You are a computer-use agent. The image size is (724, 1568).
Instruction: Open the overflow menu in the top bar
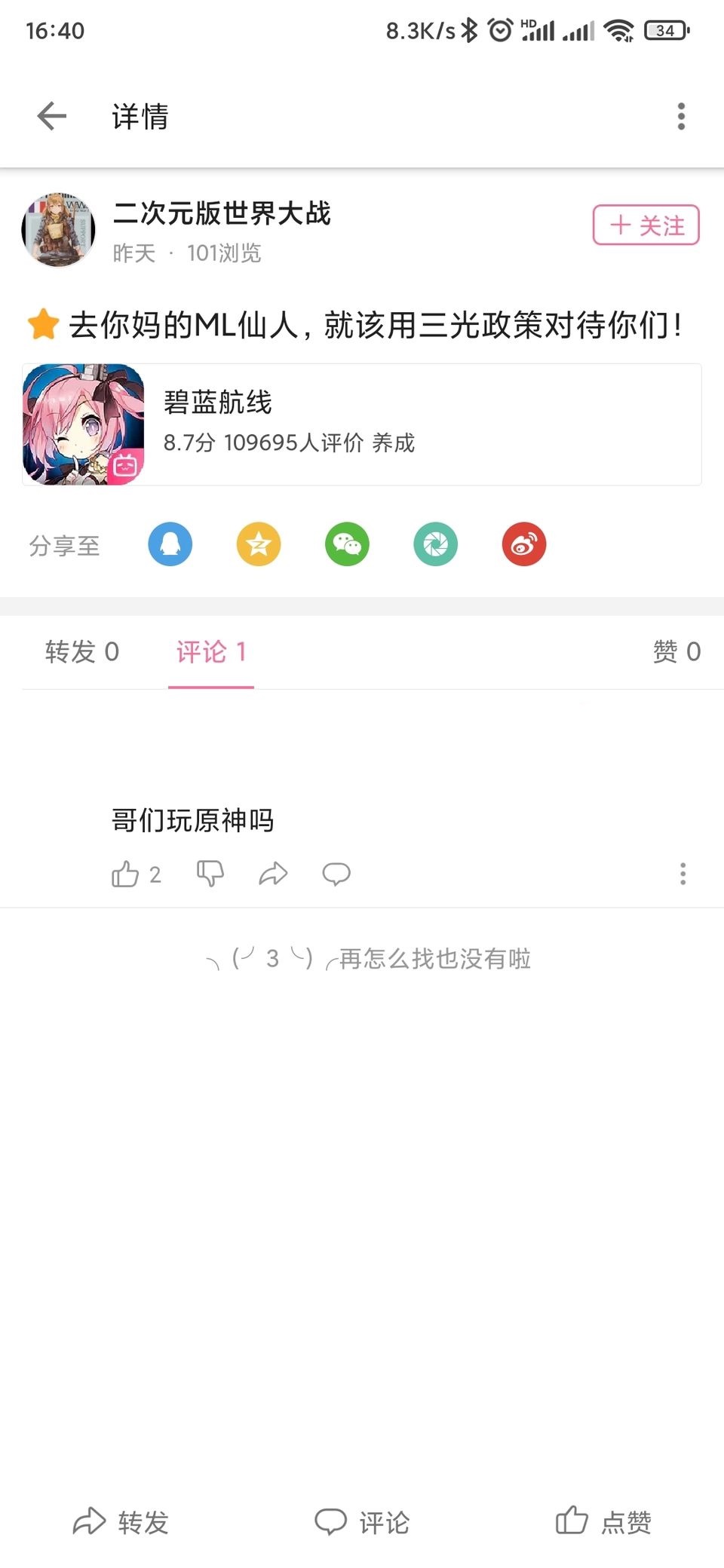[x=681, y=117]
